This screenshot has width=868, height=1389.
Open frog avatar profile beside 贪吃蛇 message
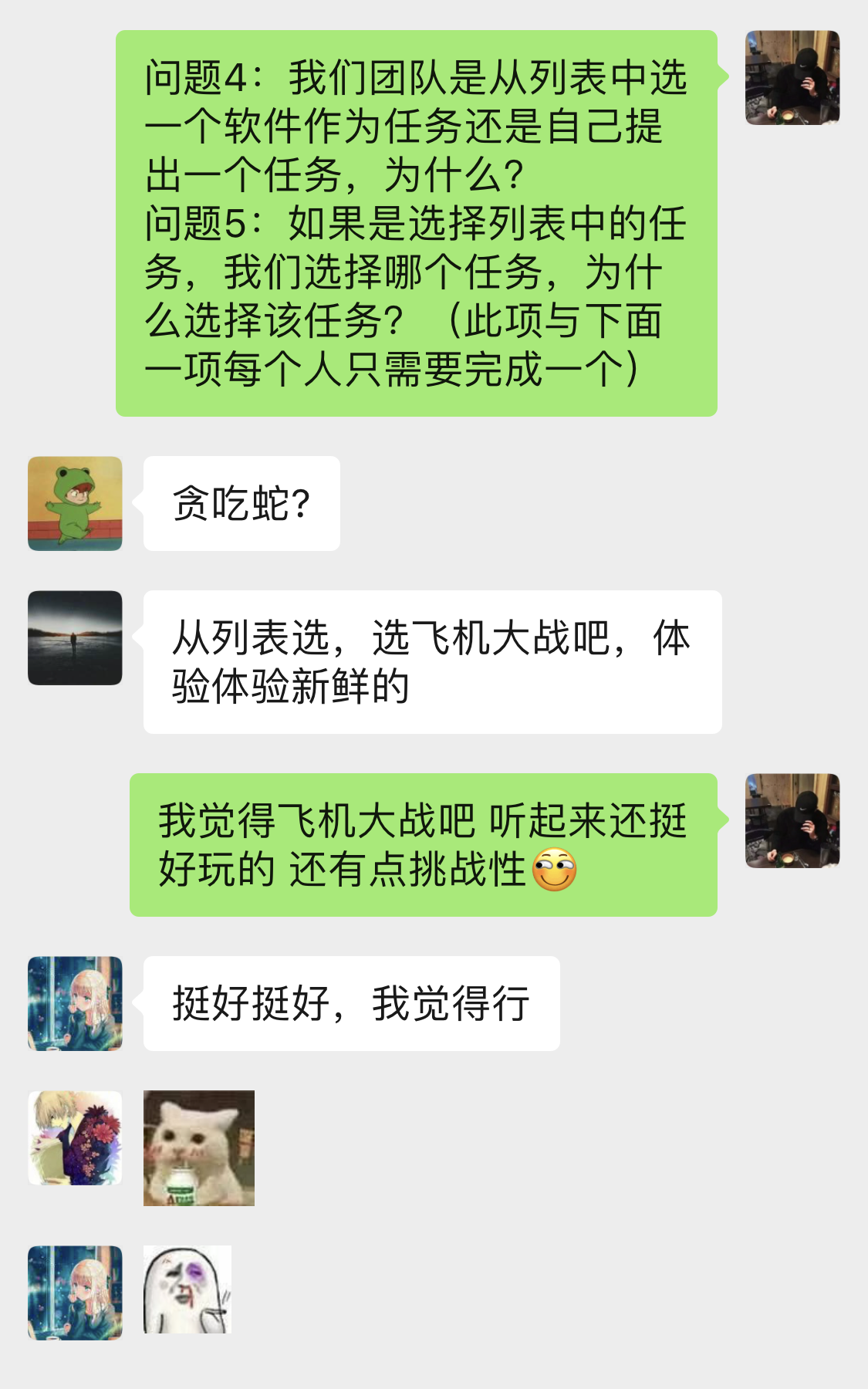[x=75, y=503]
